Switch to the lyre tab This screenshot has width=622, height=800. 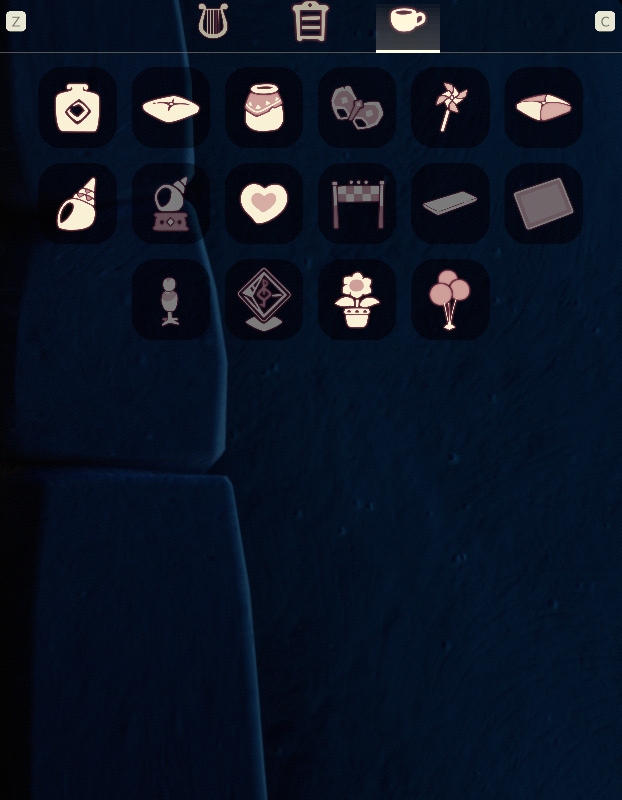point(213,21)
